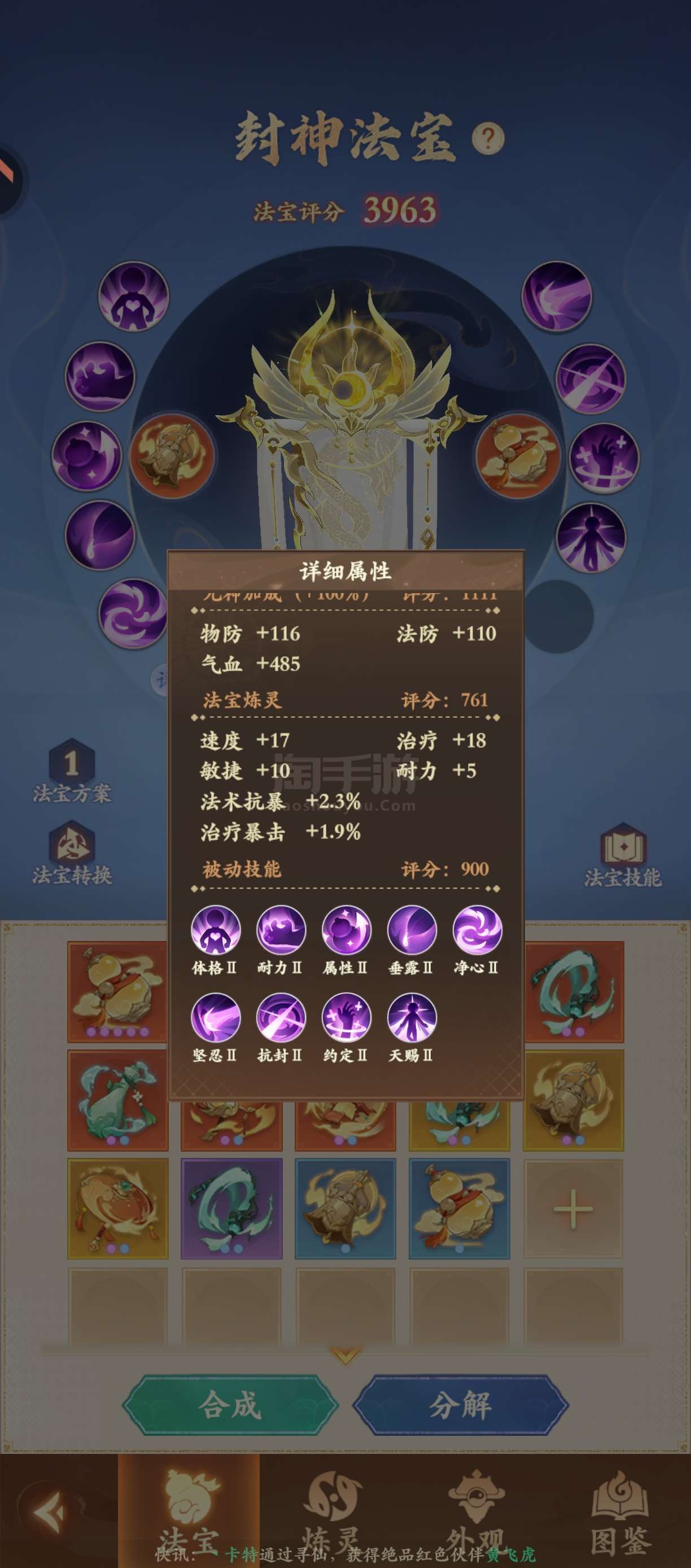The width and height of the screenshot is (691, 1568).
Task: Tap the 合成 button
Action: [230, 1405]
